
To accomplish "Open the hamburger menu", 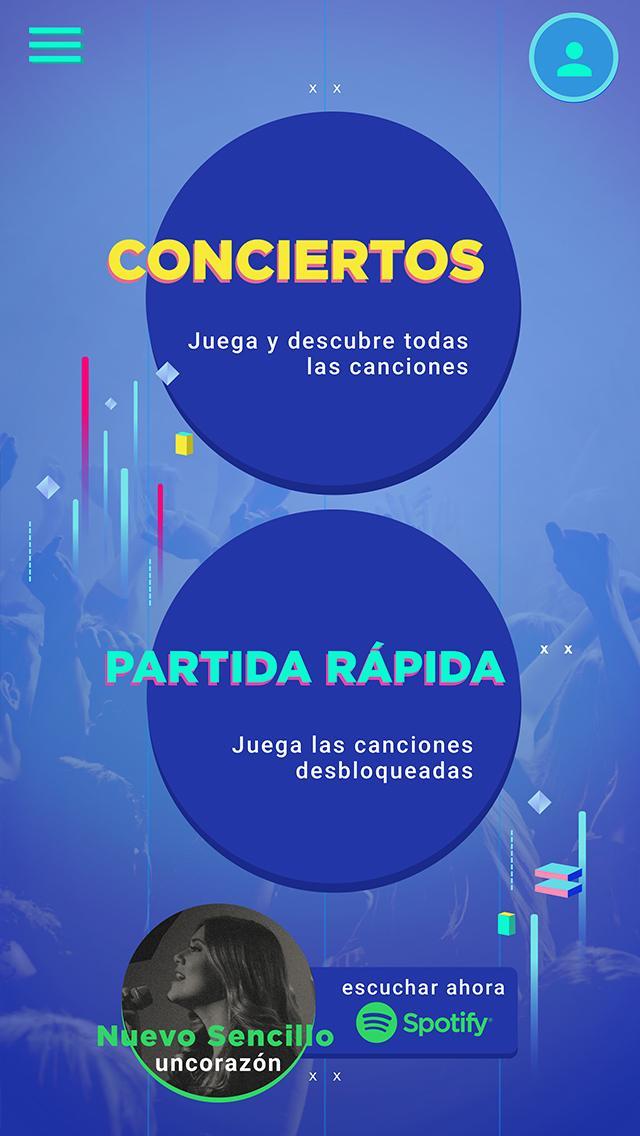I will 55,45.
